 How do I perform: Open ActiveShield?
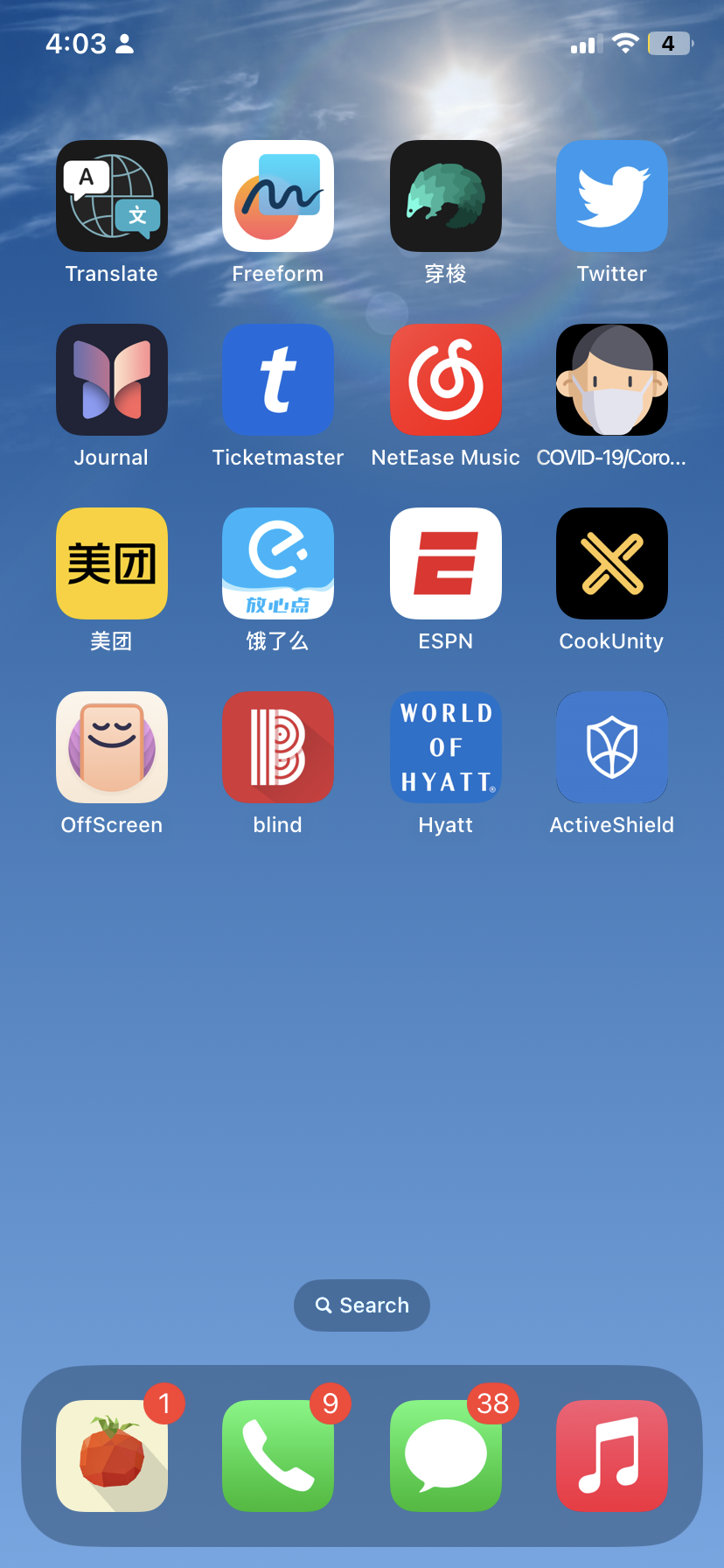pyautogui.click(x=611, y=747)
